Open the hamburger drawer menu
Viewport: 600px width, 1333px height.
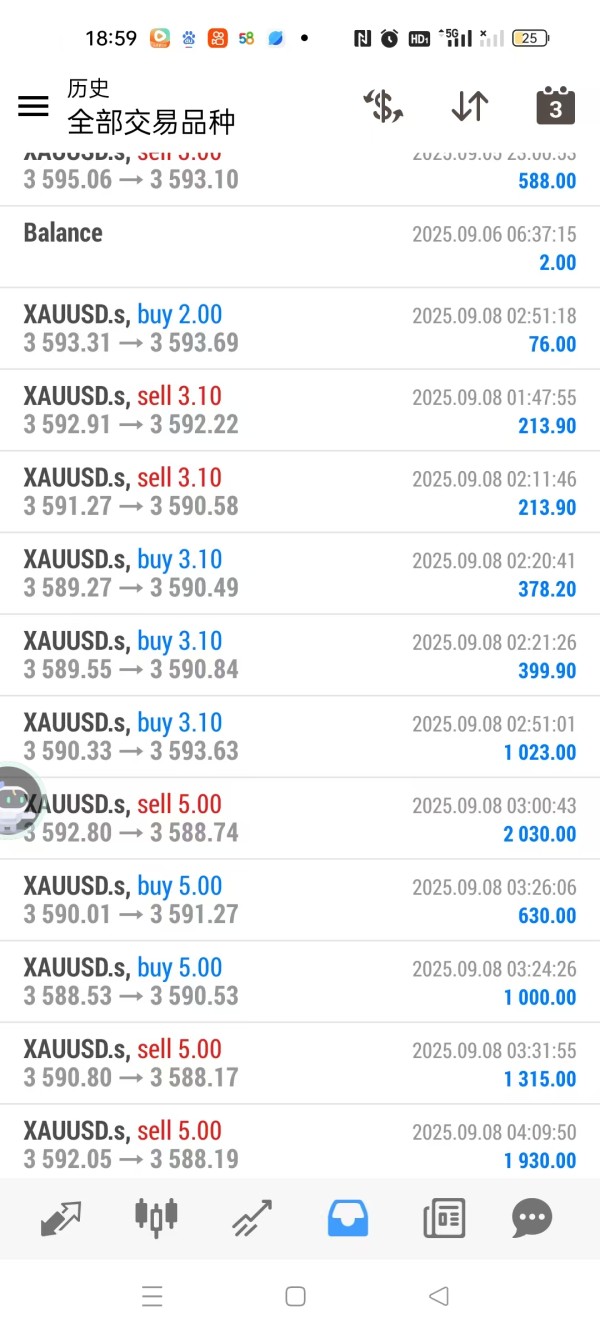point(33,106)
